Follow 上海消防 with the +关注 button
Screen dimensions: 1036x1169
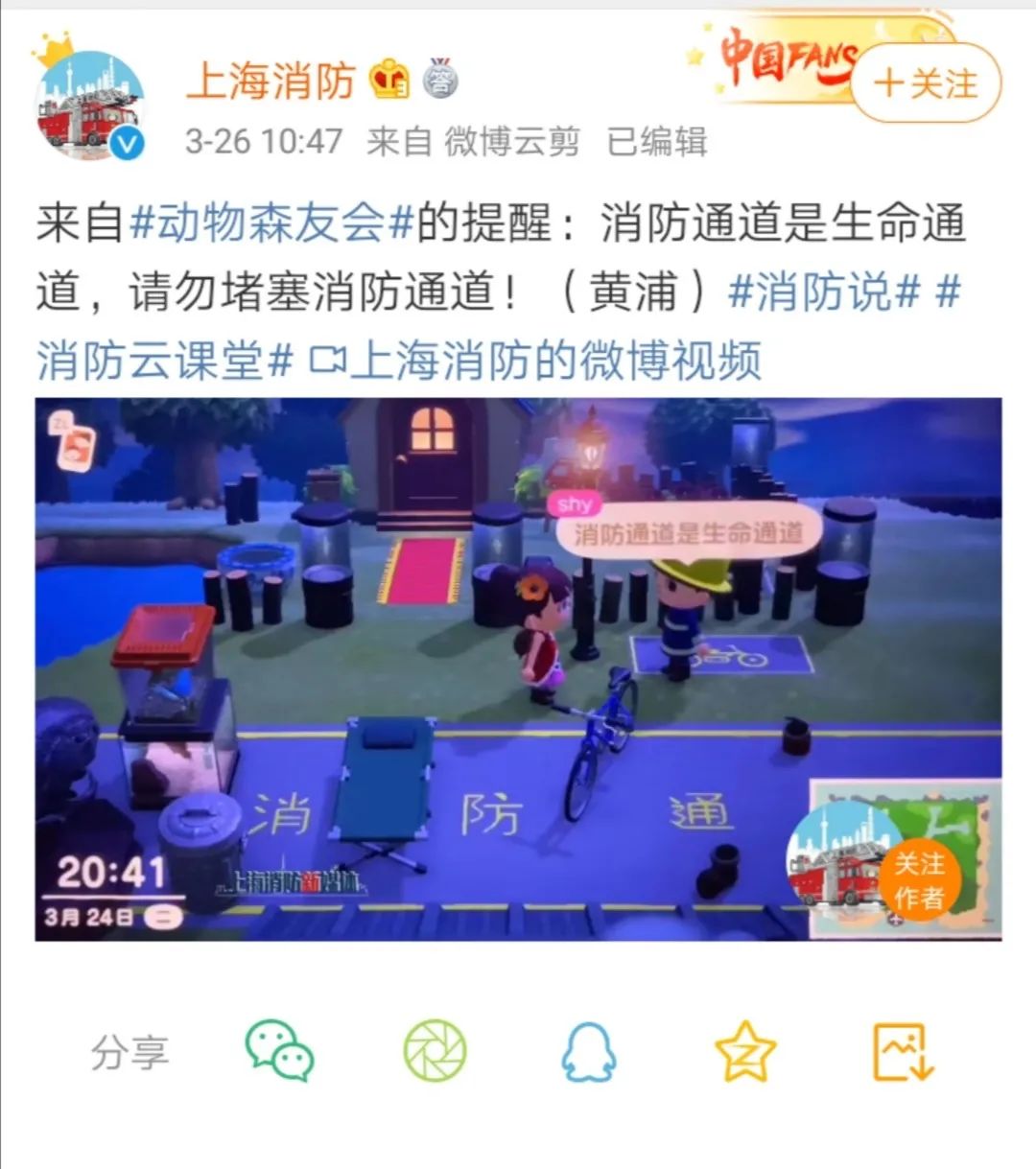point(925,83)
